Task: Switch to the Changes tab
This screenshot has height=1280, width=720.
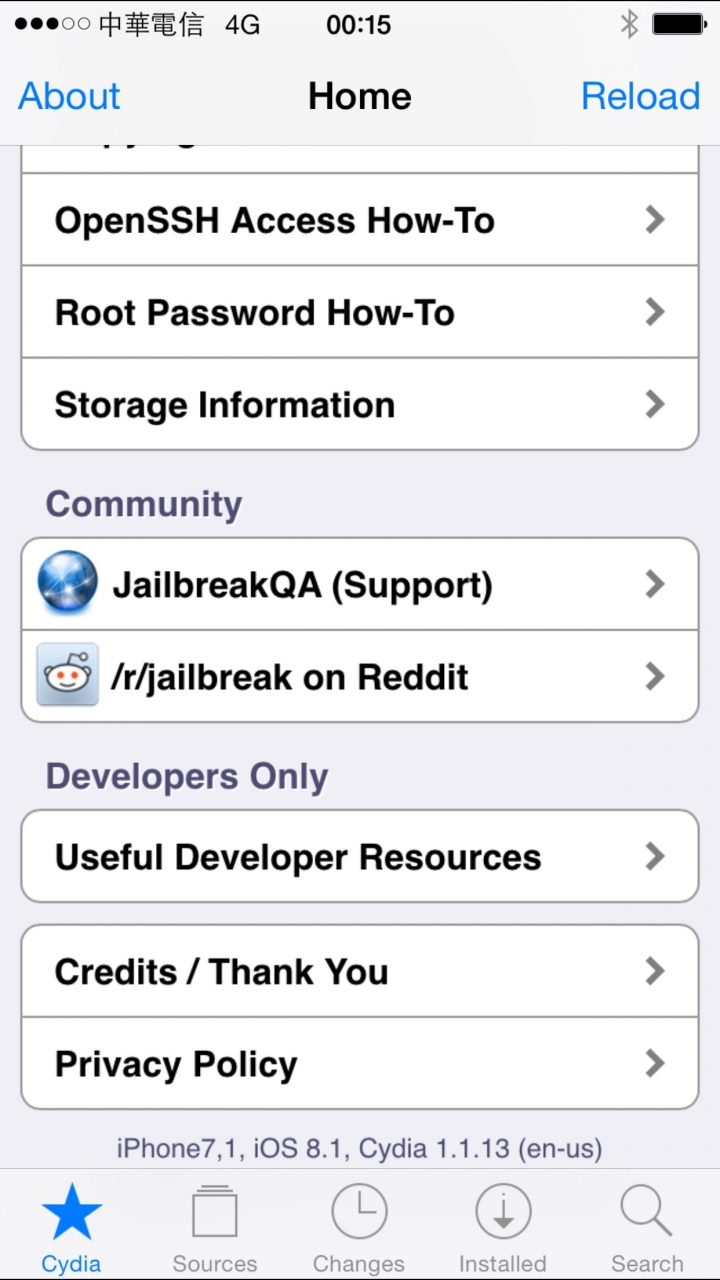Action: [x=359, y=1226]
